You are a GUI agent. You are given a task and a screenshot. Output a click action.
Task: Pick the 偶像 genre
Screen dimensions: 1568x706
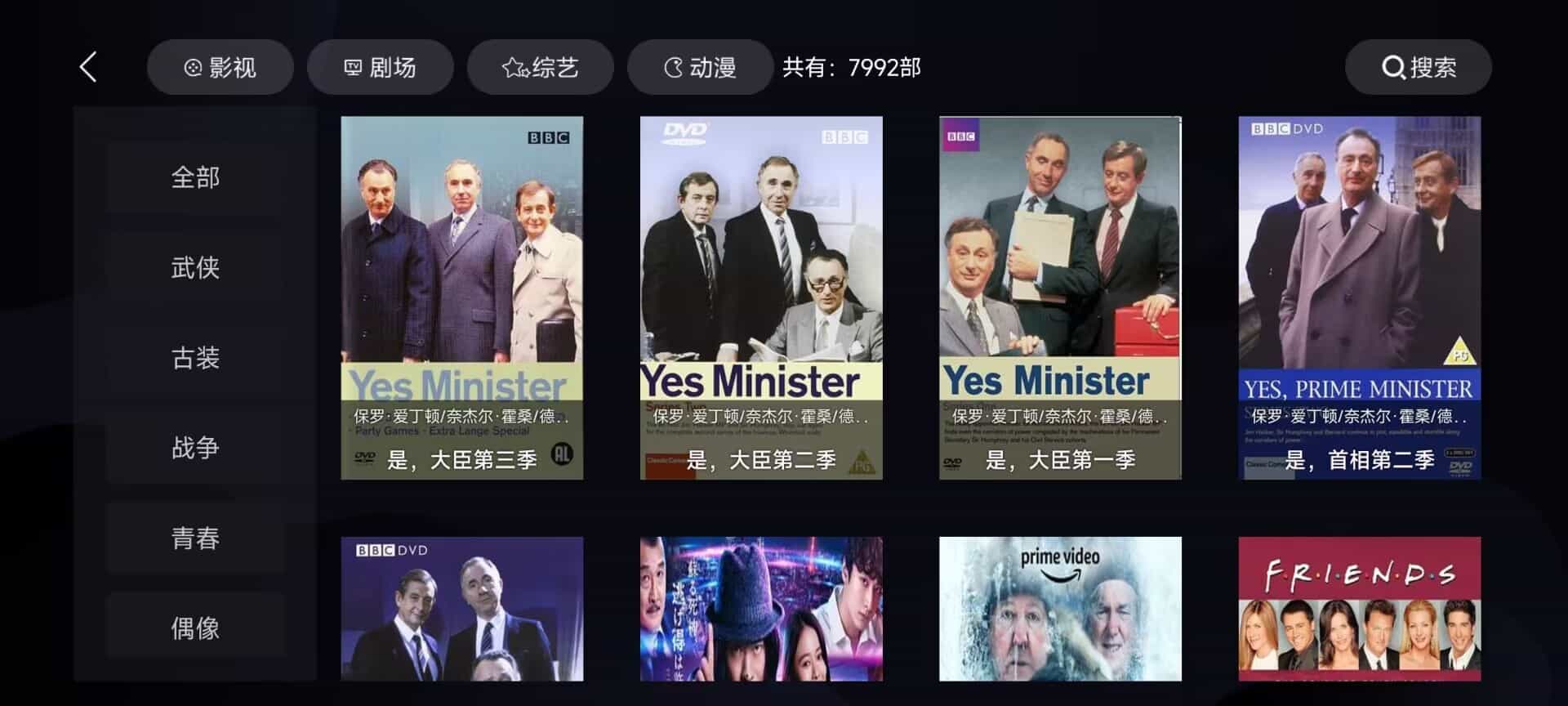click(x=195, y=628)
